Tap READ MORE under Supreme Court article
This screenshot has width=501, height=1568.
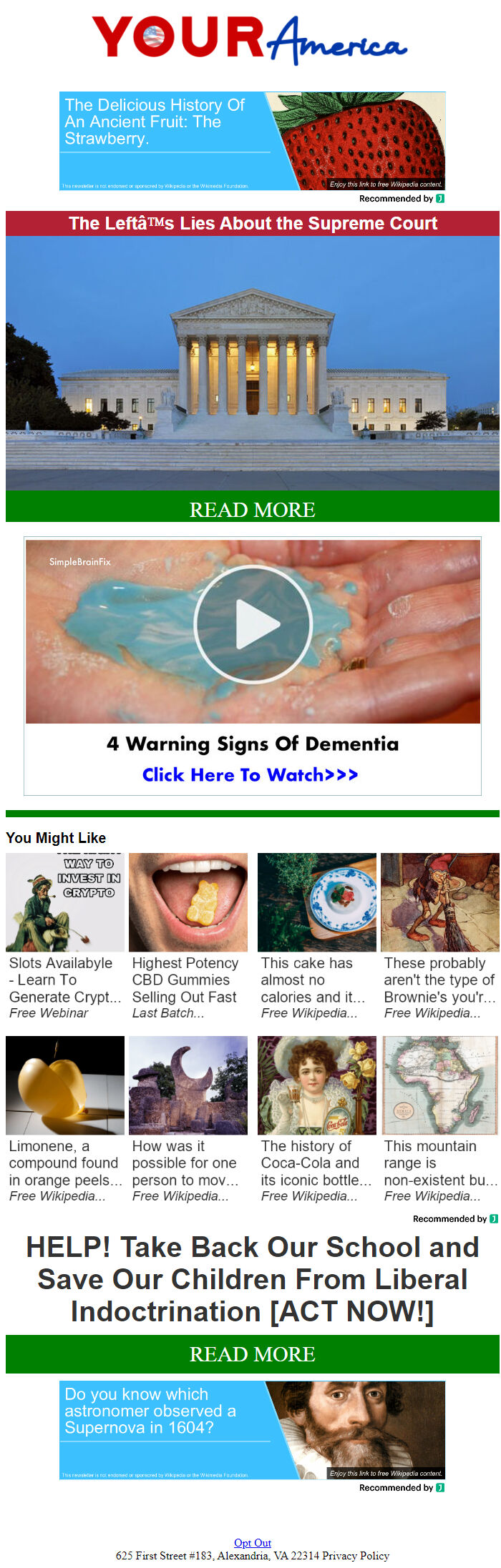pyautogui.click(x=252, y=509)
